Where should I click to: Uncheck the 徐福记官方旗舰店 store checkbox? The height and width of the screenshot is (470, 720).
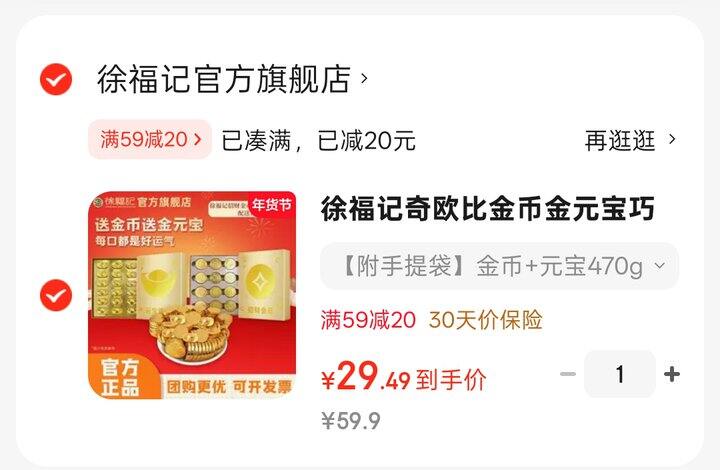(x=55, y=79)
